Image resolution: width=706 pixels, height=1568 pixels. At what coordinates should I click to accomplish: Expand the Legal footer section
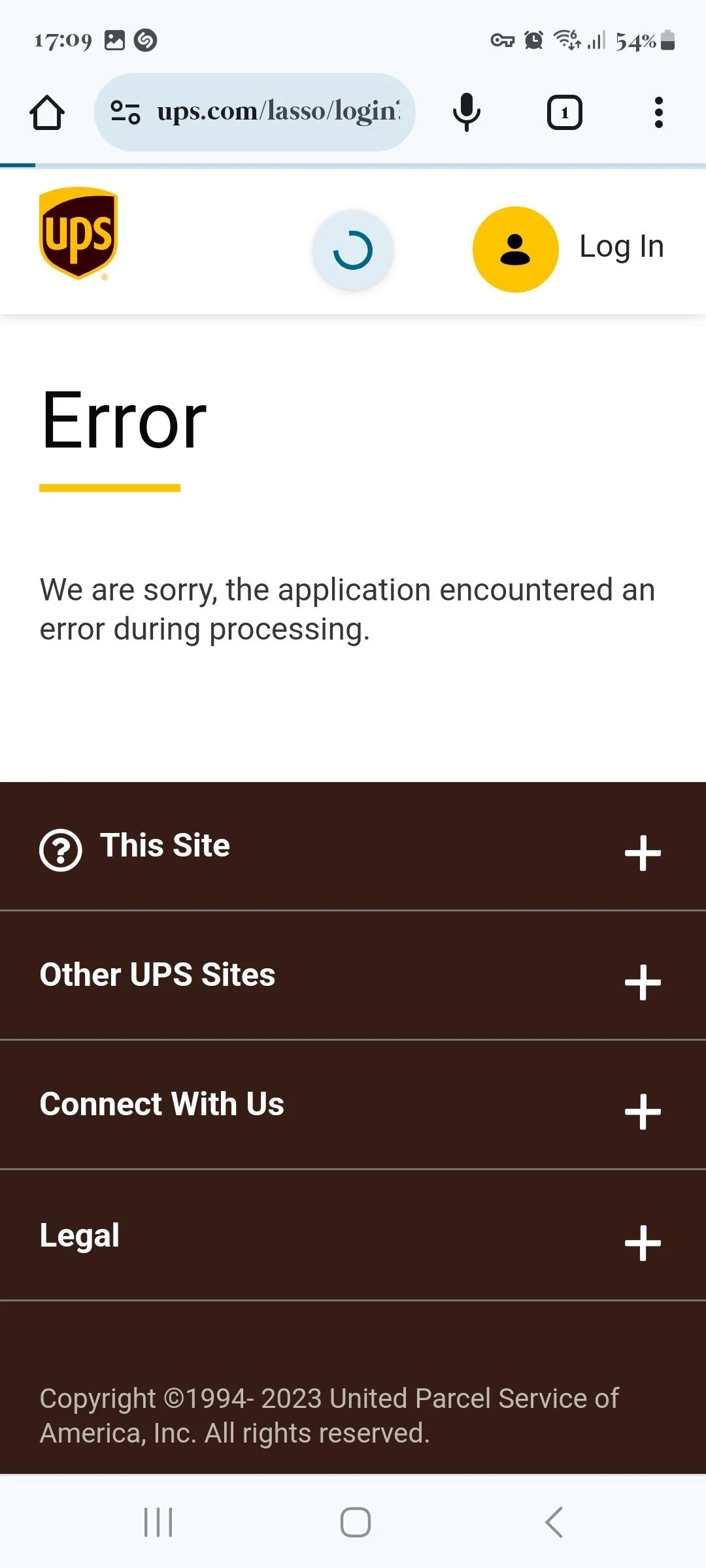[x=641, y=1242]
